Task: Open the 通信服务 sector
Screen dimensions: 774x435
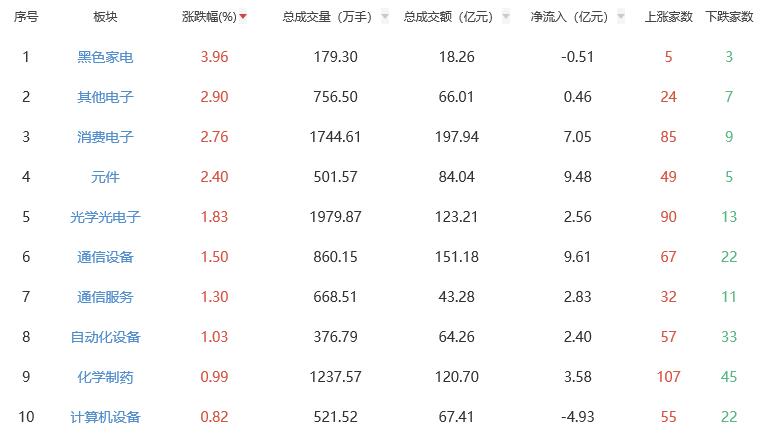Action: click(x=105, y=297)
